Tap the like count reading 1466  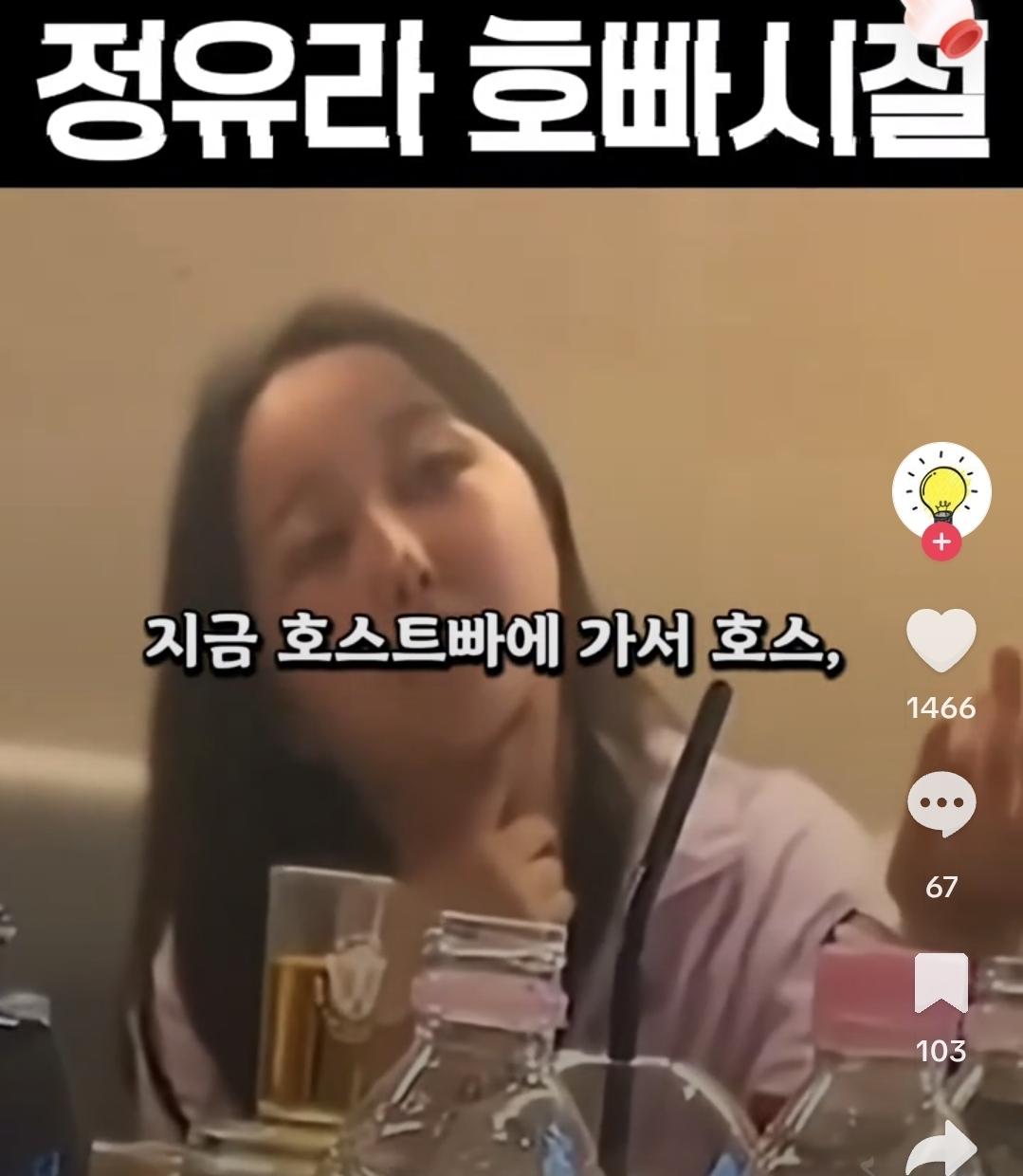(941, 706)
